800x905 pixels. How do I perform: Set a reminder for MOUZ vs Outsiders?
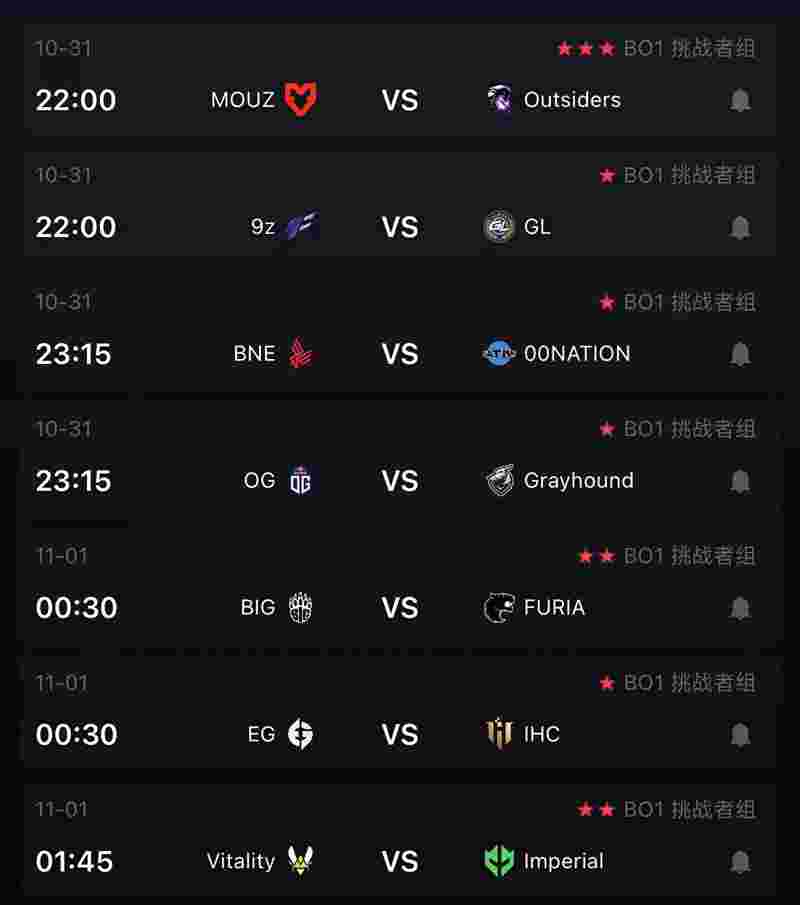pyautogui.click(x=740, y=100)
